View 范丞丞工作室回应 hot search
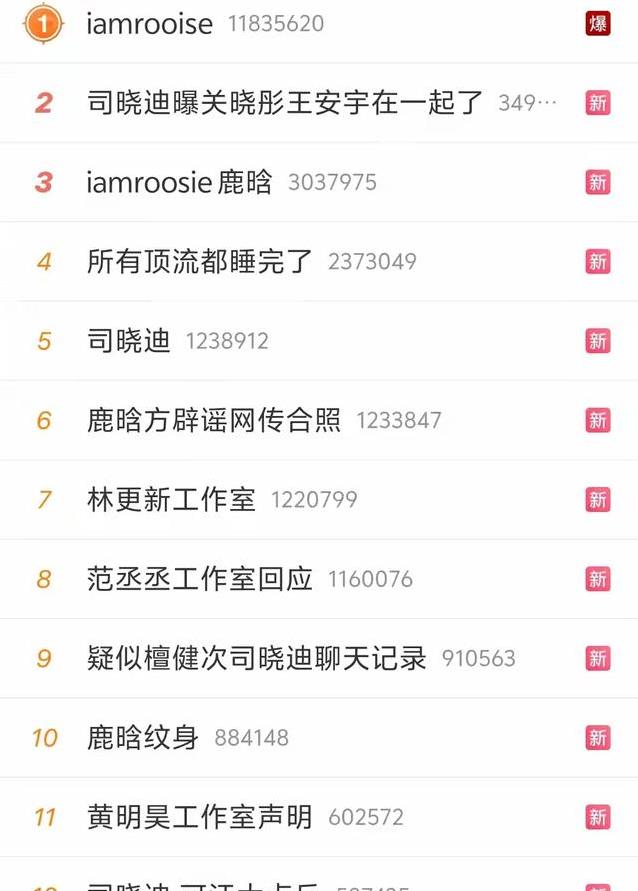 [x=200, y=578]
